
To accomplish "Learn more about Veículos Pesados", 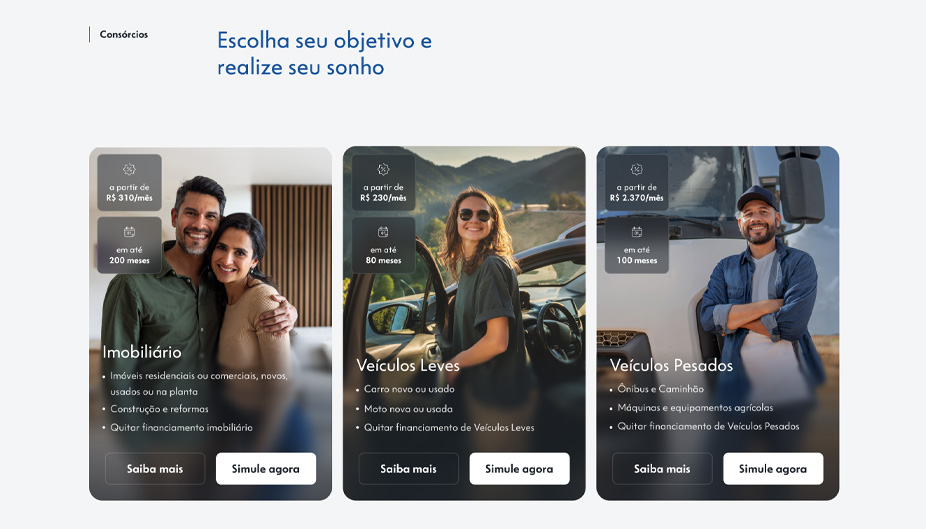I will coord(662,469).
